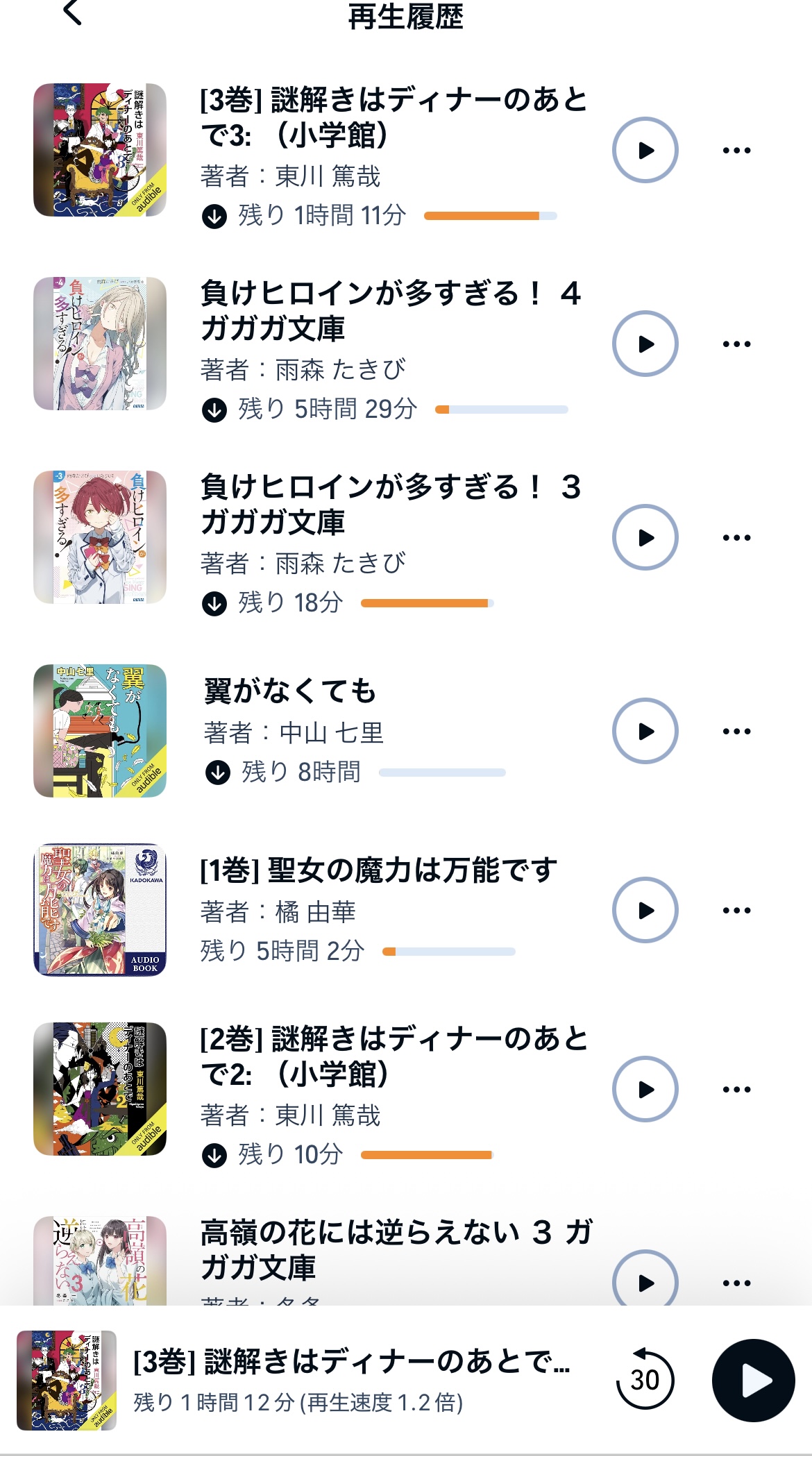Open more options for 翼がなくても
Image resolution: width=812 pixels, height=1459 pixels.
point(736,731)
